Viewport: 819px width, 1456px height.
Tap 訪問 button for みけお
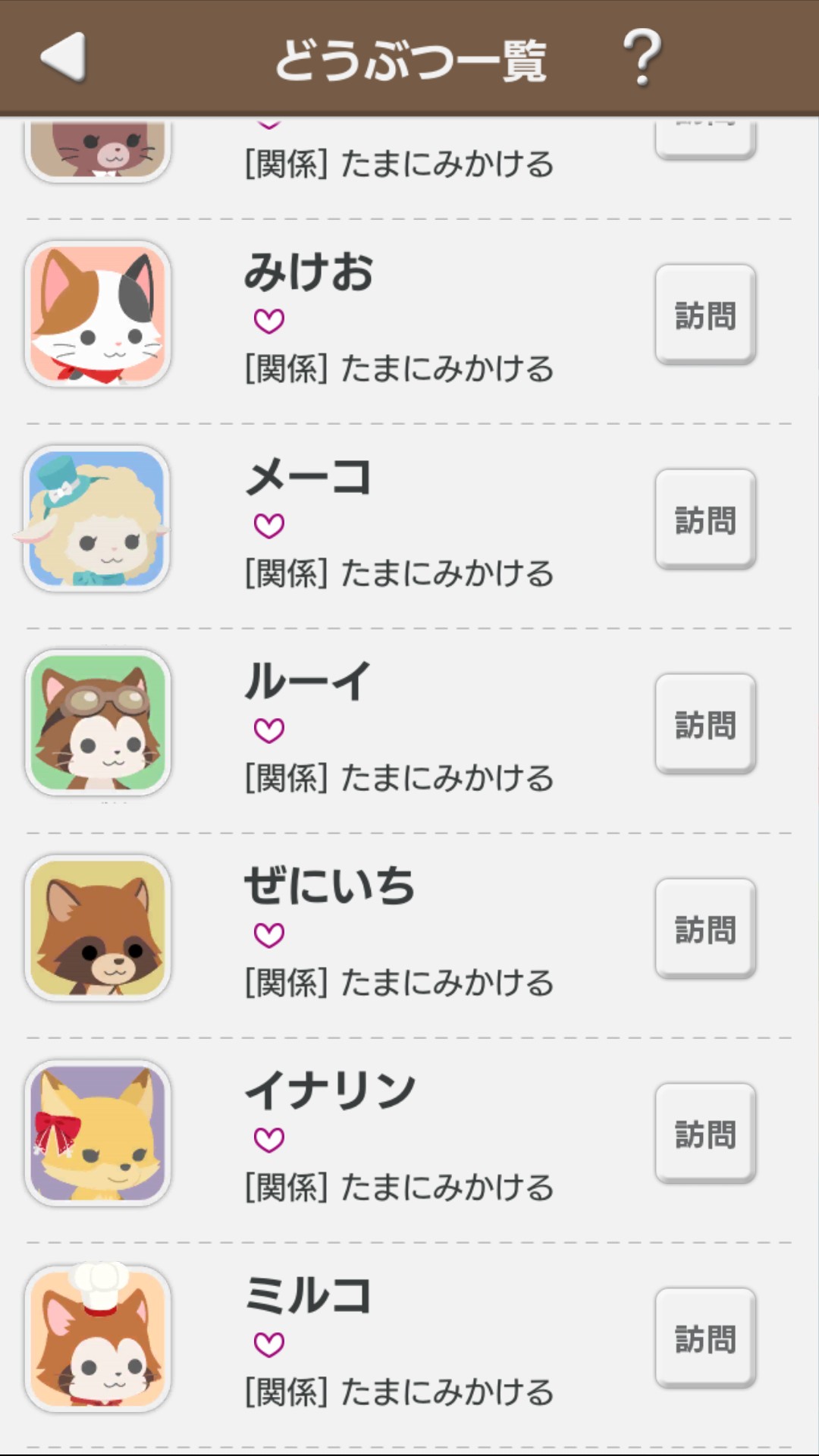point(705,315)
